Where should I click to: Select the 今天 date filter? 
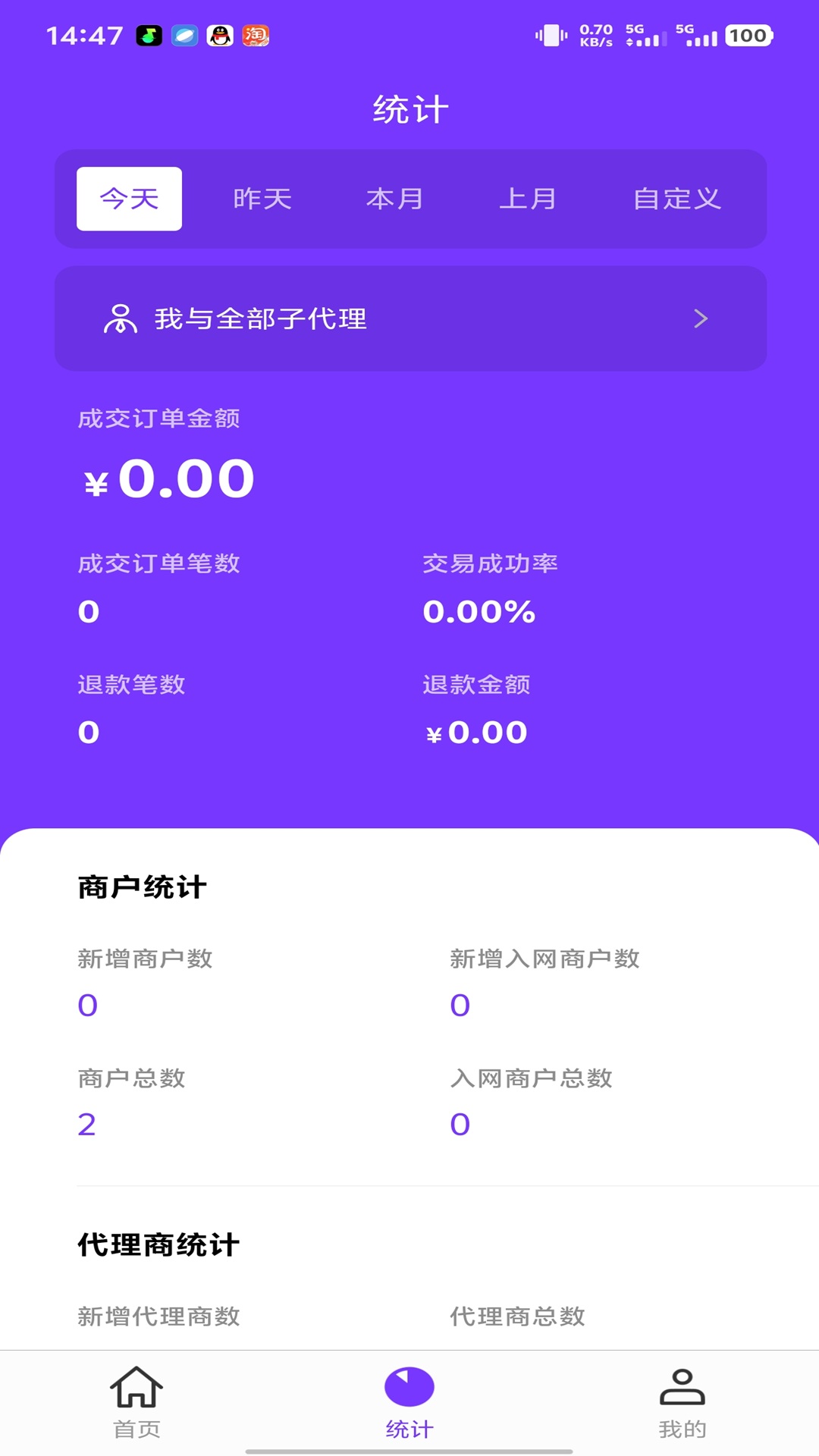(x=129, y=199)
